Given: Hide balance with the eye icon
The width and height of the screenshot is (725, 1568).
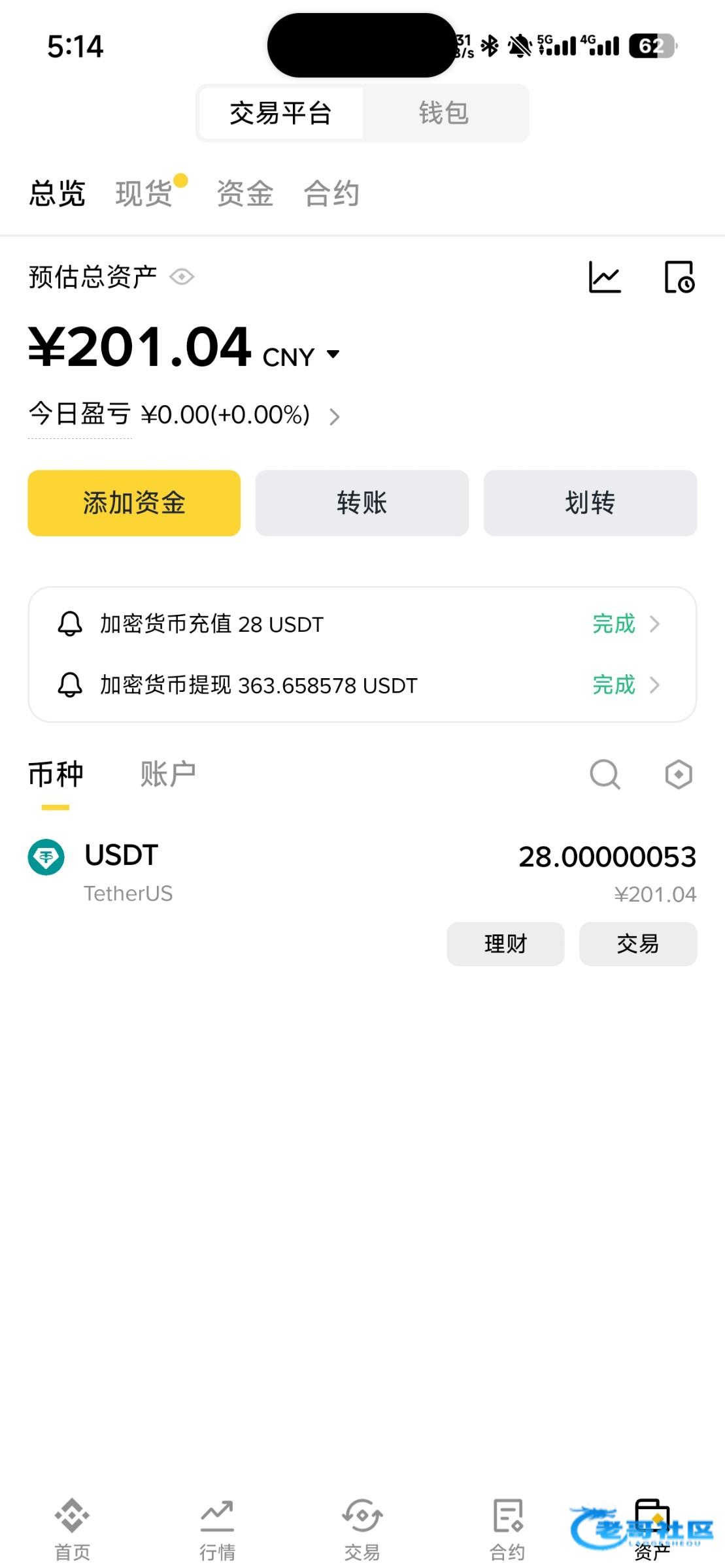Looking at the screenshot, I should (x=182, y=277).
